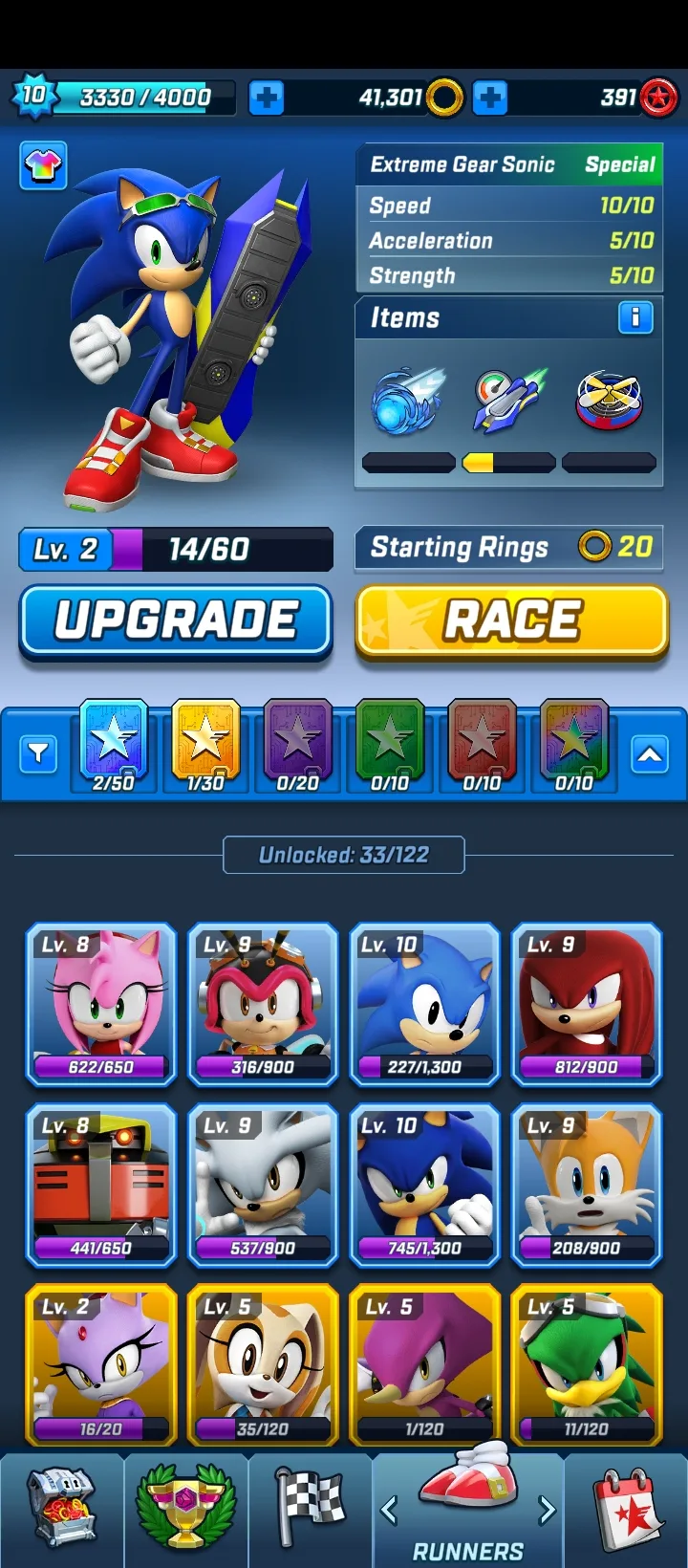Viewport: 688px width, 1568px height.
Task: Open the outfit shirt icon
Action: coord(43,167)
